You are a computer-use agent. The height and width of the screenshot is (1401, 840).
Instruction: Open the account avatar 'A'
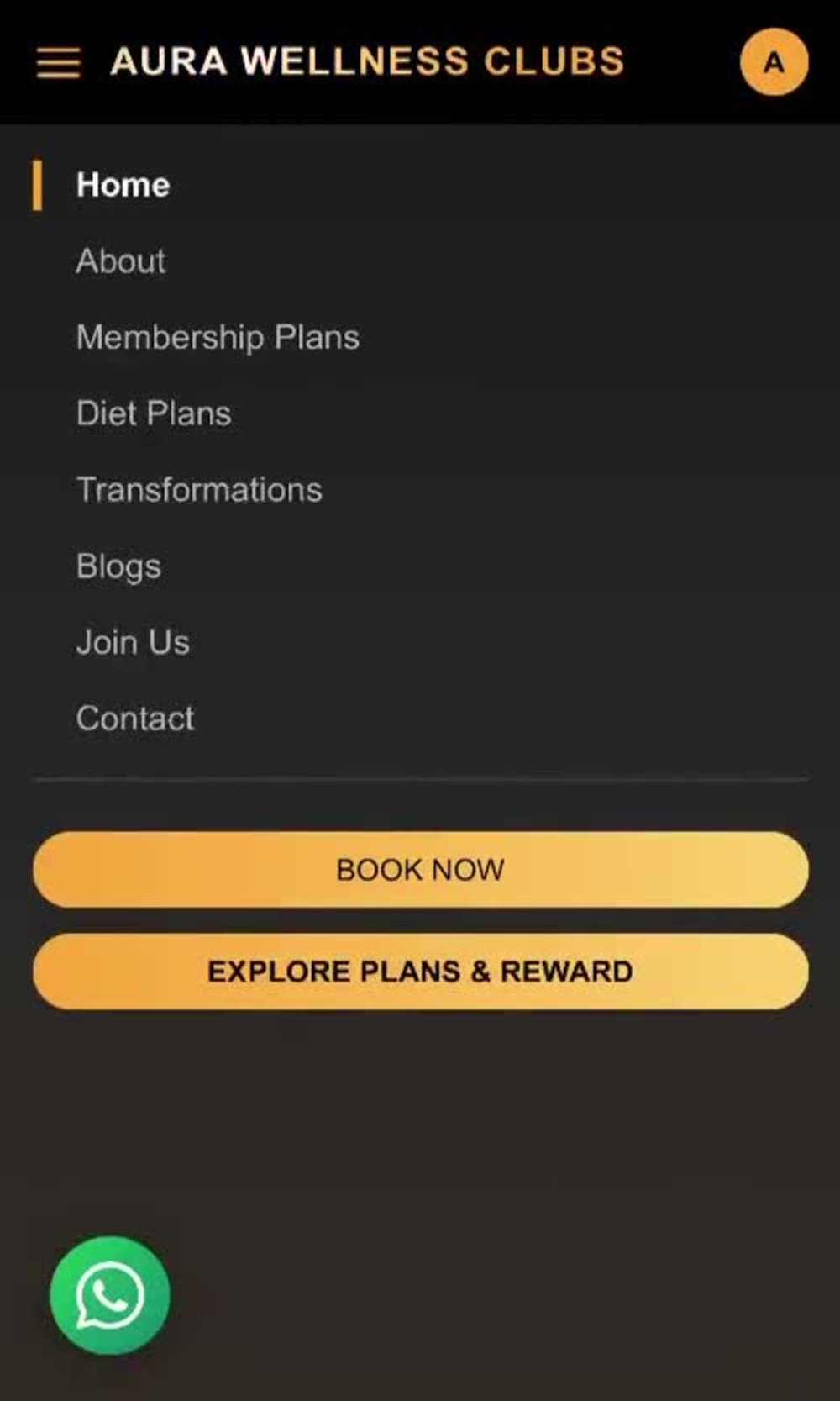point(774,62)
